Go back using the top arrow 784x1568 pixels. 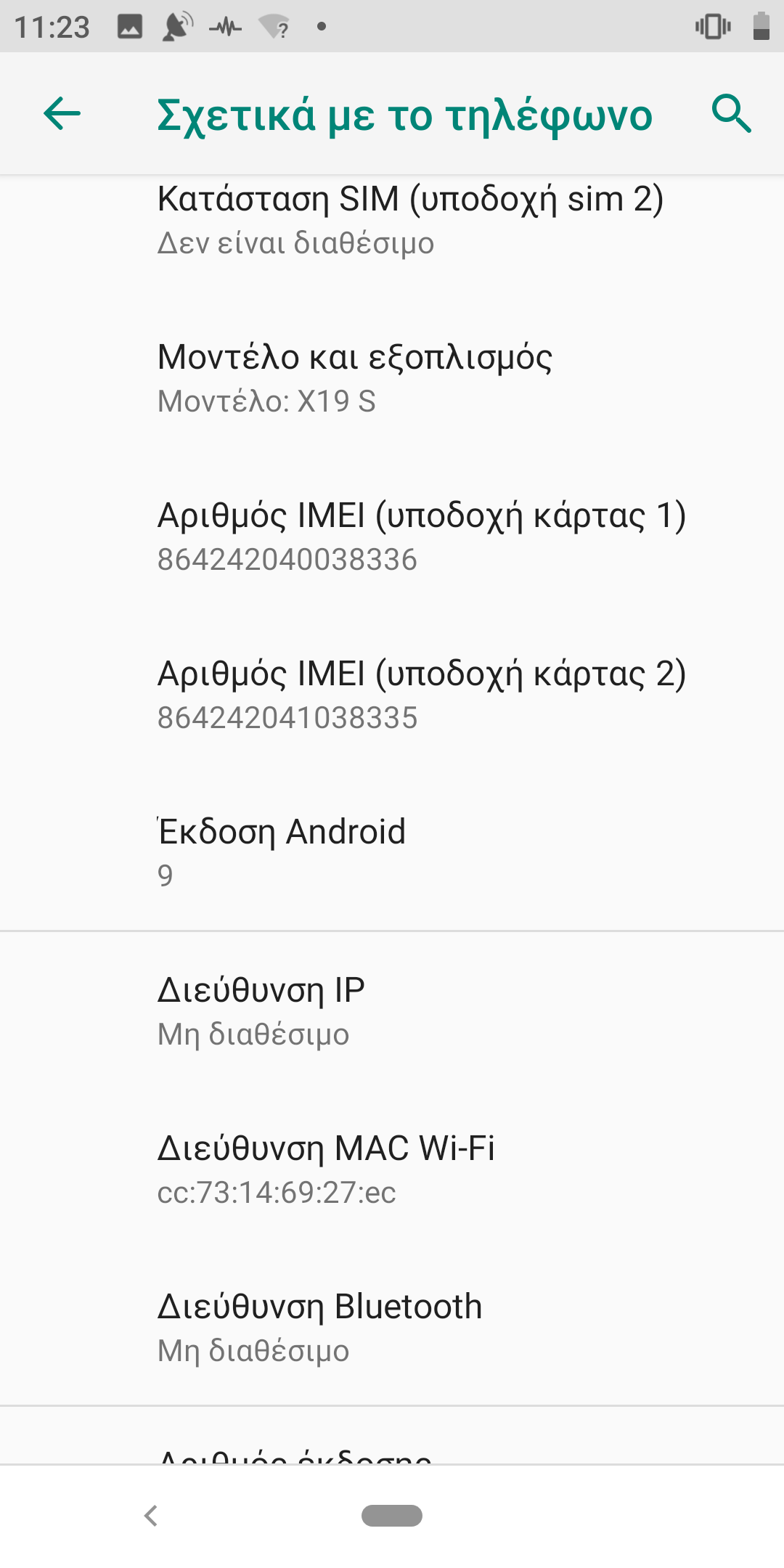62,114
